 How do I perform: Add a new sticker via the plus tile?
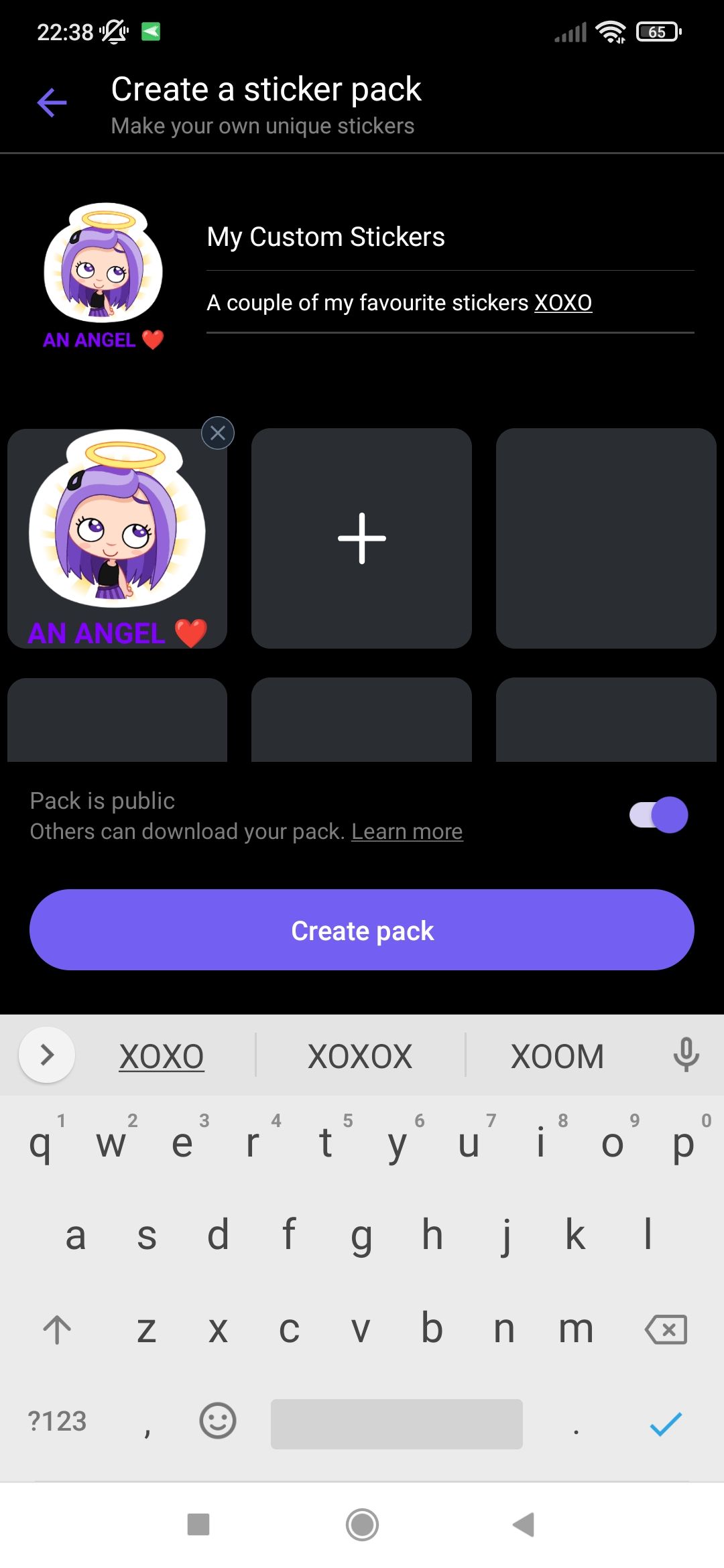[361, 537]
